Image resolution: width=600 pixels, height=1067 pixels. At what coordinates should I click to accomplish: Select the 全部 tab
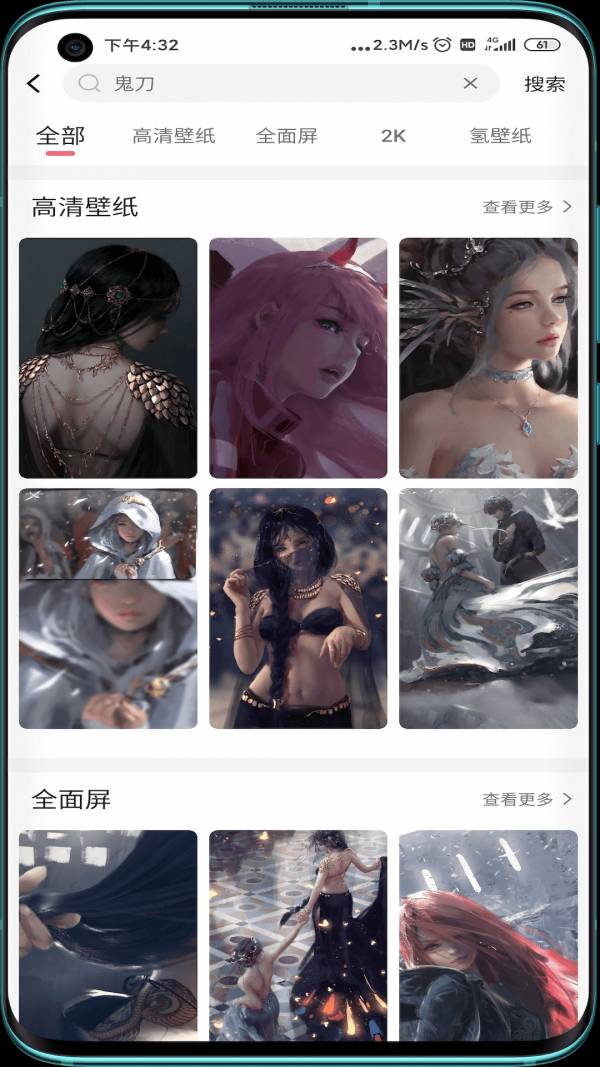[60, 136]
